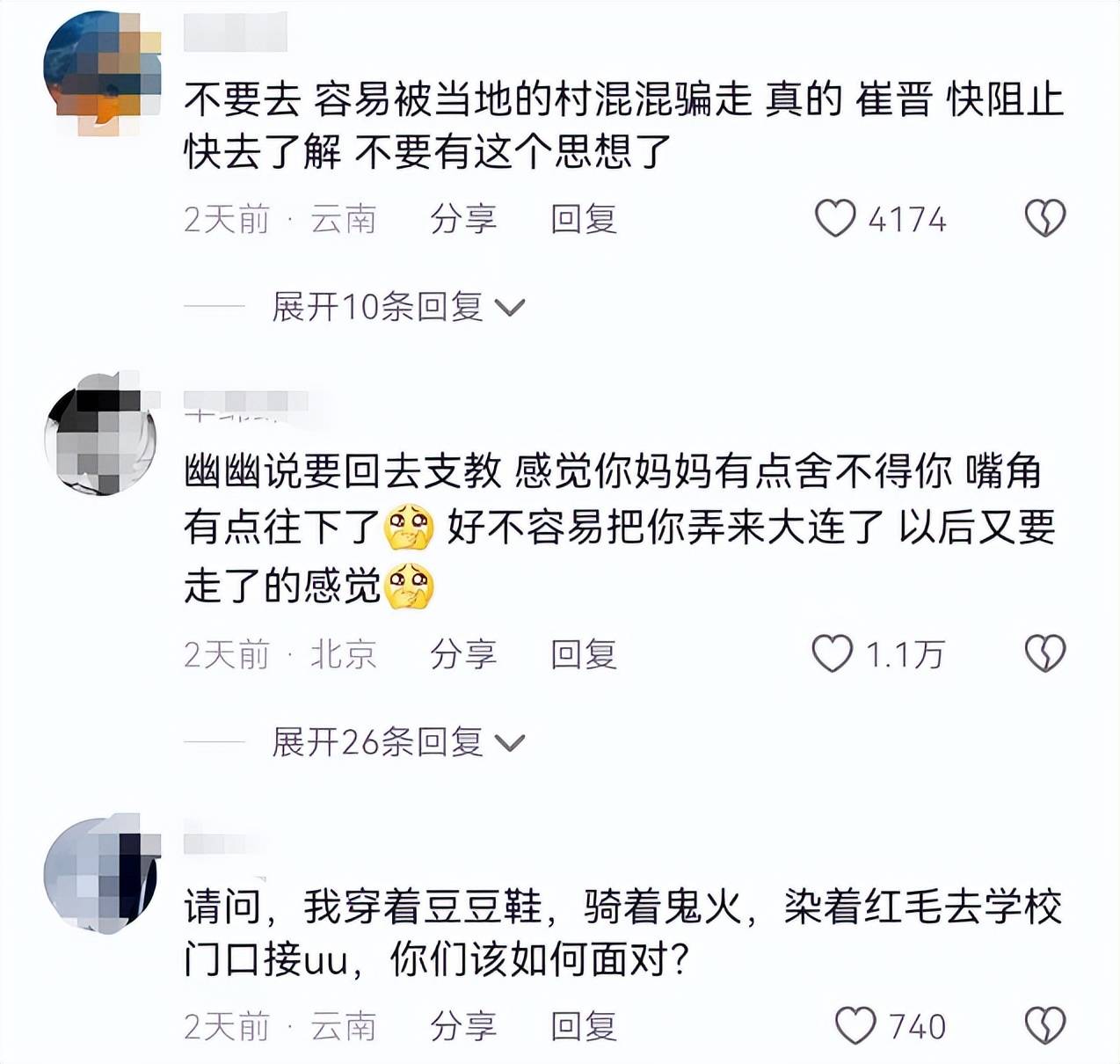This screenshot has width=1120, height=1064.
Task: Dislike the comment about 豆豆鞋
Action: [x=1045, y=1025]
